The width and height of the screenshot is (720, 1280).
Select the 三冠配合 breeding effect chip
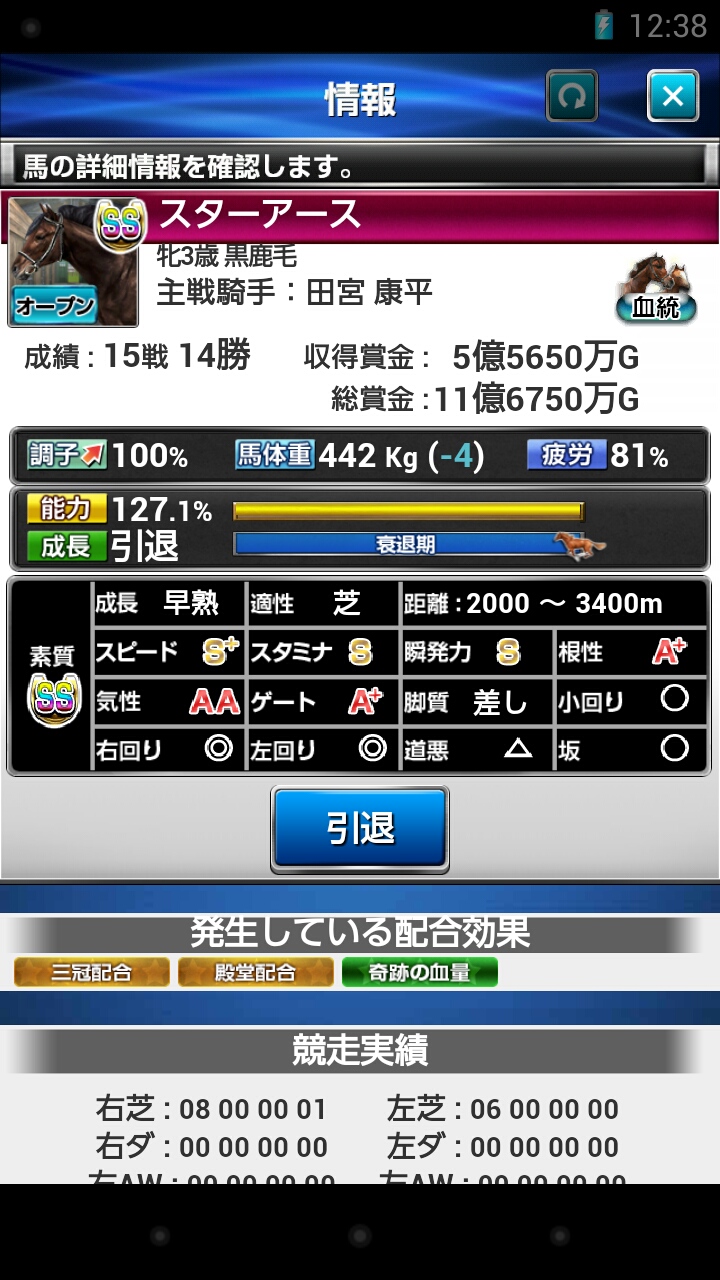click(92, 972)
